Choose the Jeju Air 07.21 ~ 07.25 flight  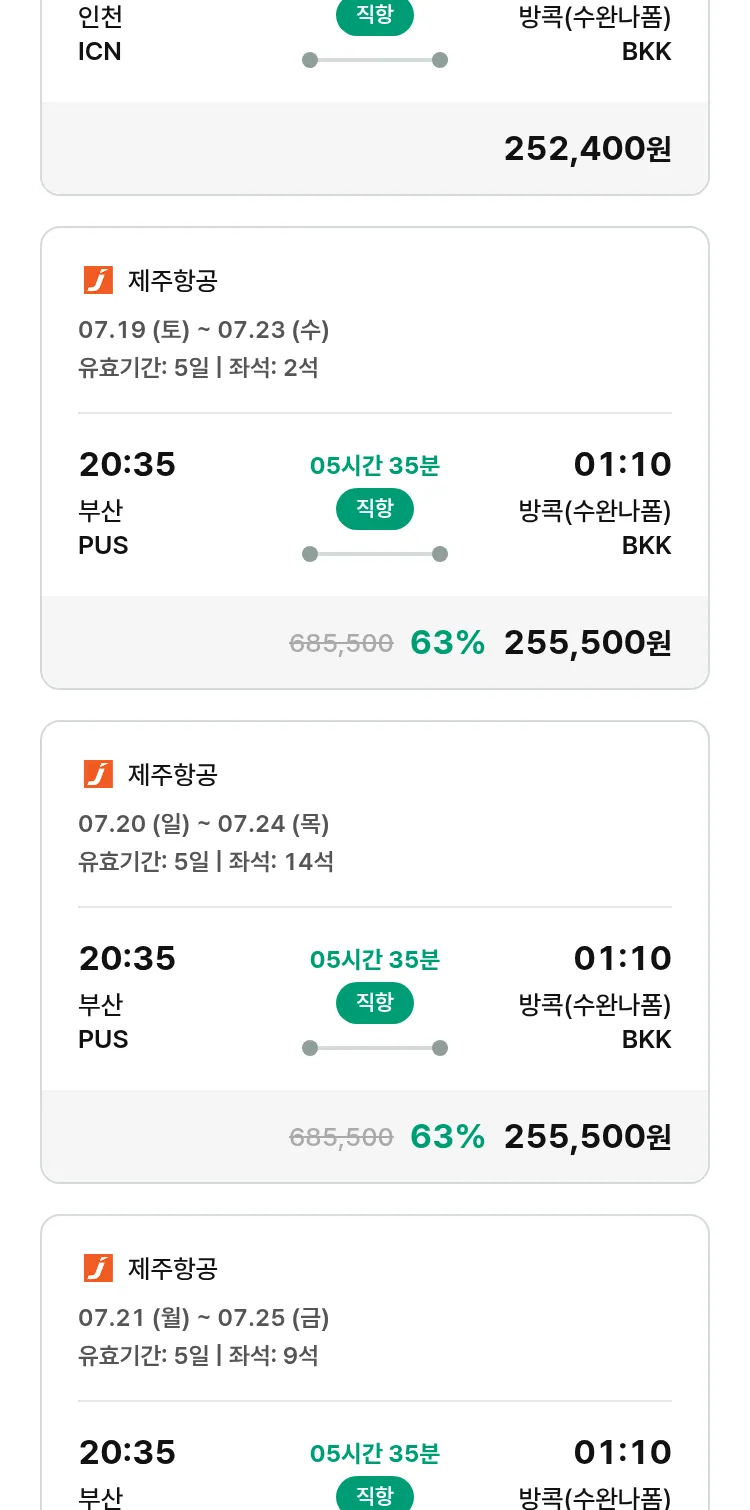tap(375, 1362)
